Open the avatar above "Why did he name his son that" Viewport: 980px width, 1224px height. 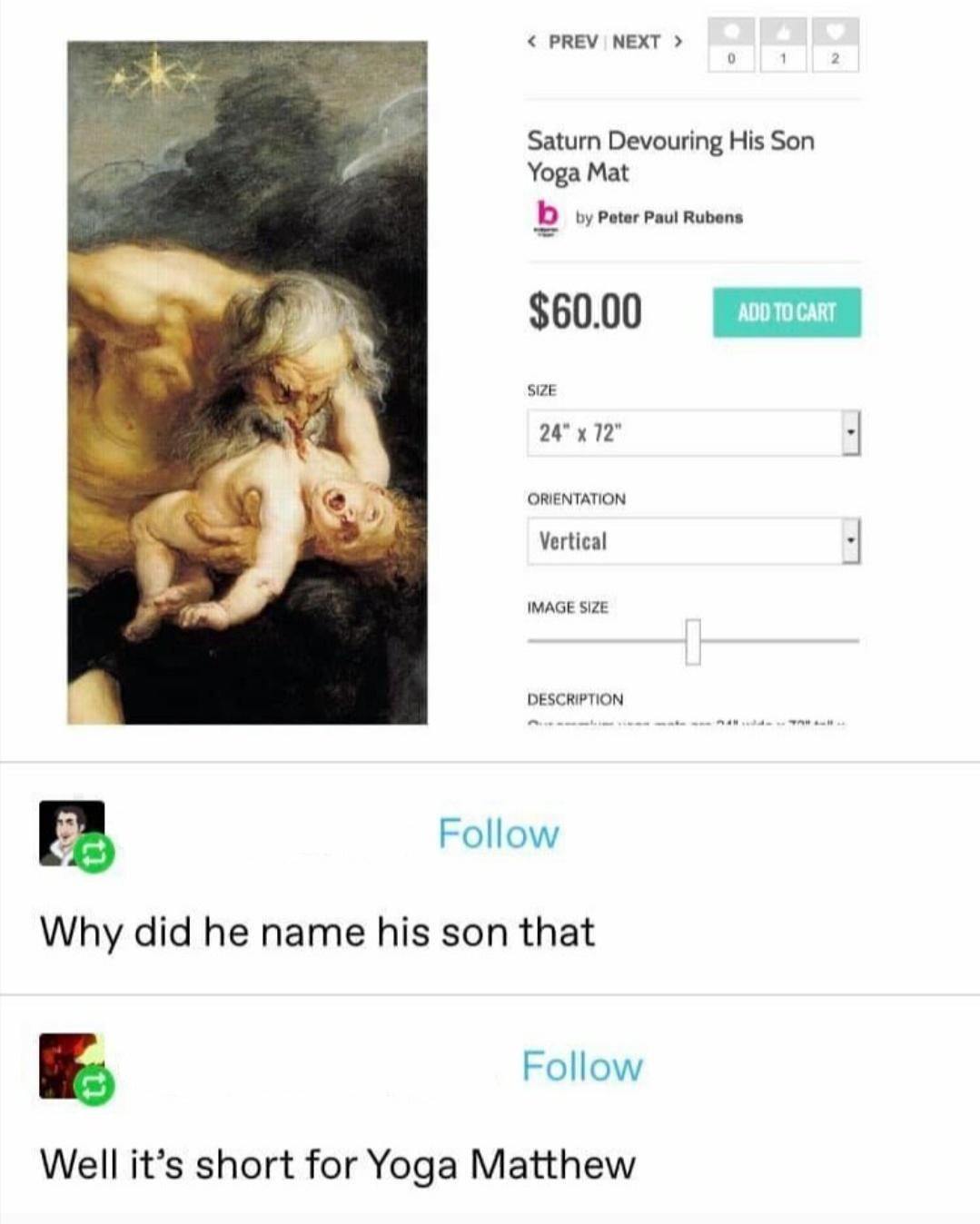pyautogui.click(x=71, y=833)
